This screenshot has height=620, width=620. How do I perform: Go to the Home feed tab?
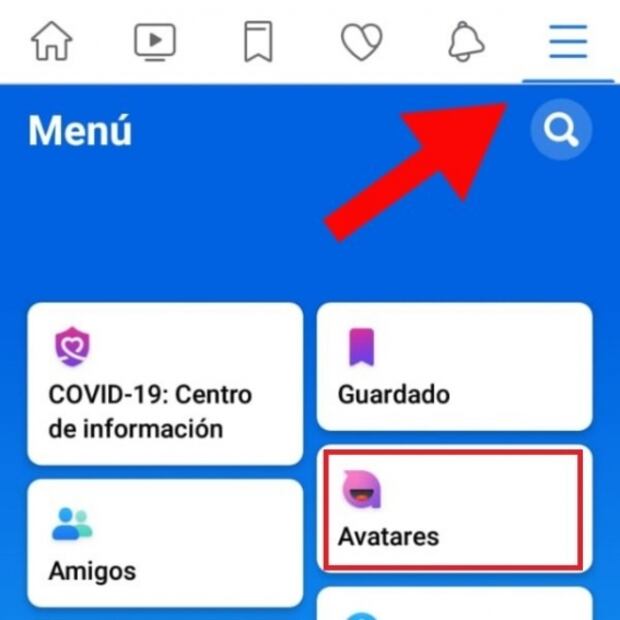[52, 41]
